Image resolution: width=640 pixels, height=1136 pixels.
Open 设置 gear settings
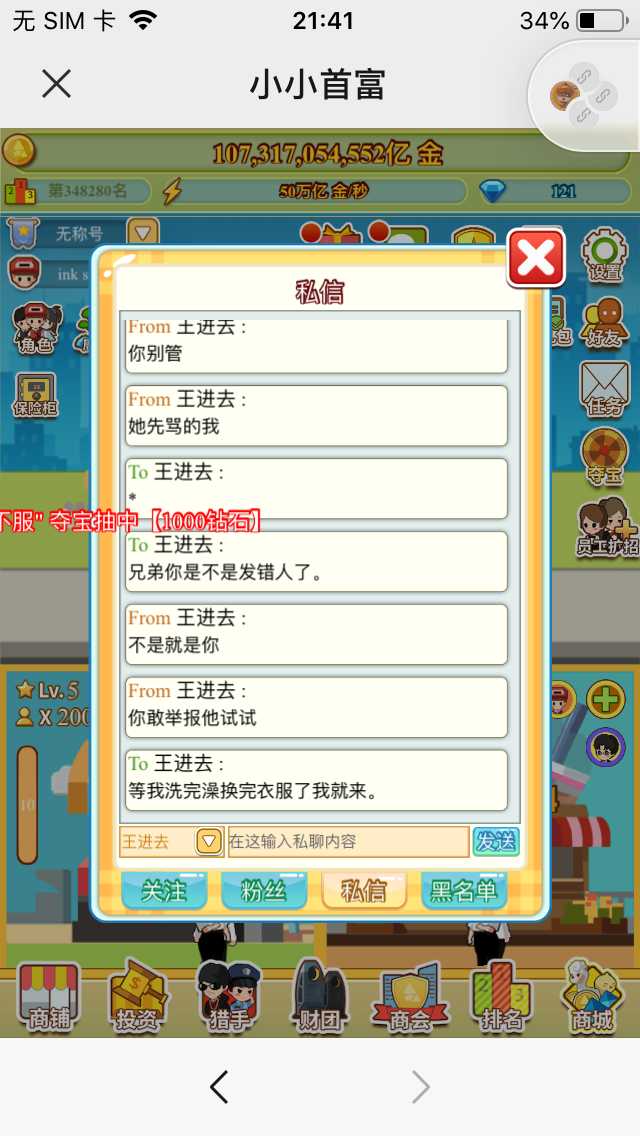(x=604, y=255)
